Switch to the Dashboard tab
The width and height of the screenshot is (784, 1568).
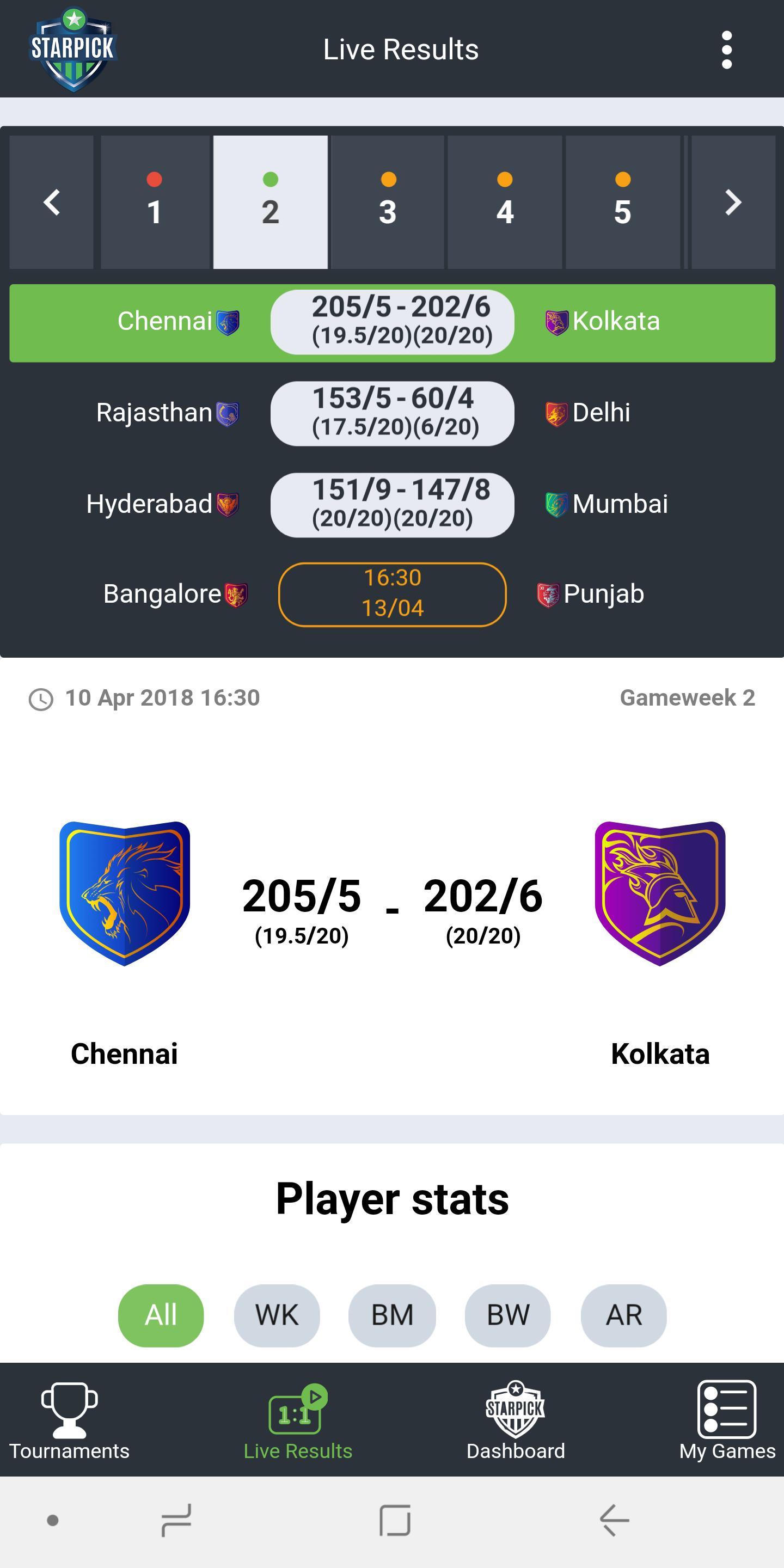pyautogui.click(x=516, y=1420)
